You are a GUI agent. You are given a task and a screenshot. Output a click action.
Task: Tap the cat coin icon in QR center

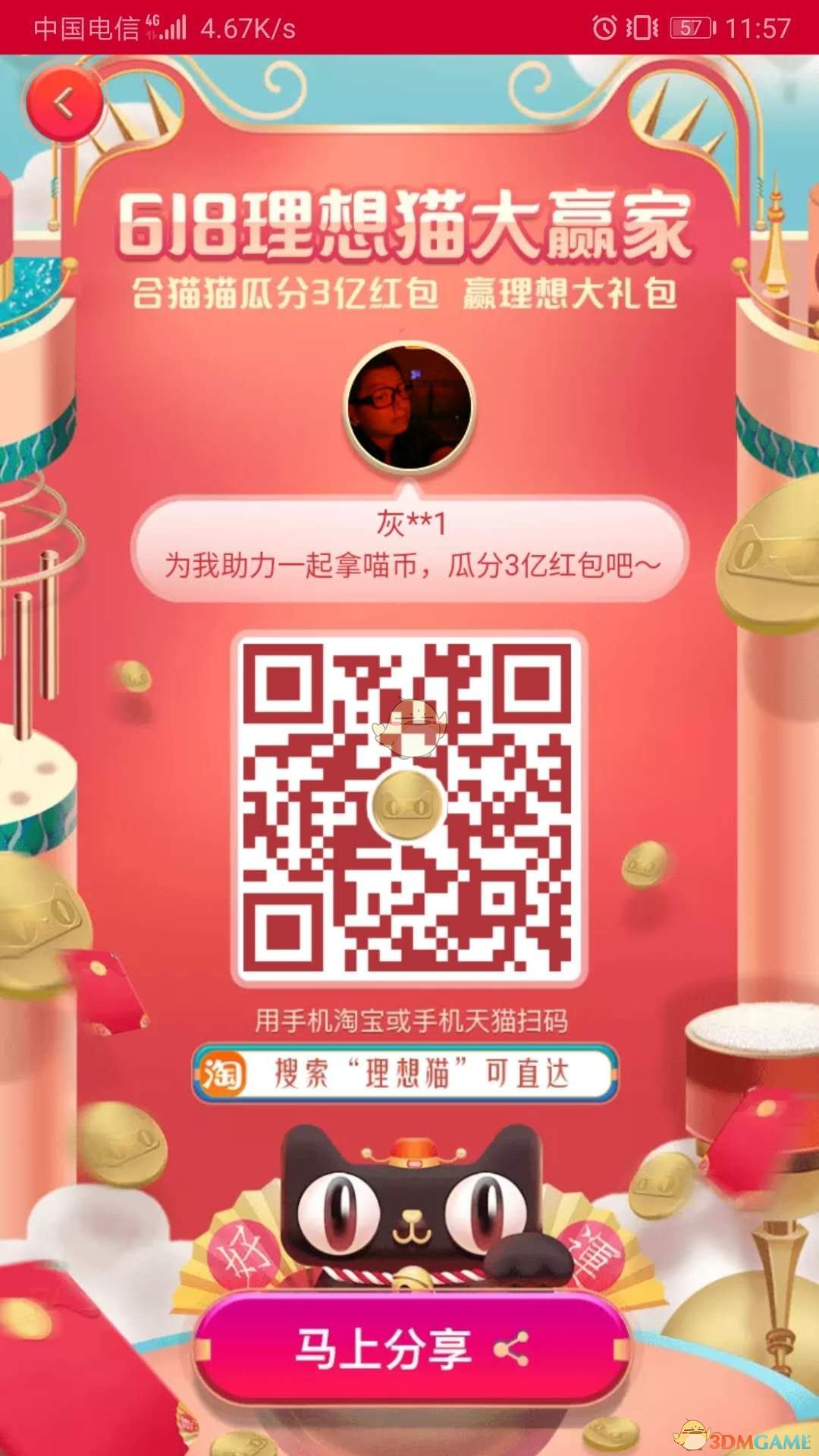[x=409, y=806]
